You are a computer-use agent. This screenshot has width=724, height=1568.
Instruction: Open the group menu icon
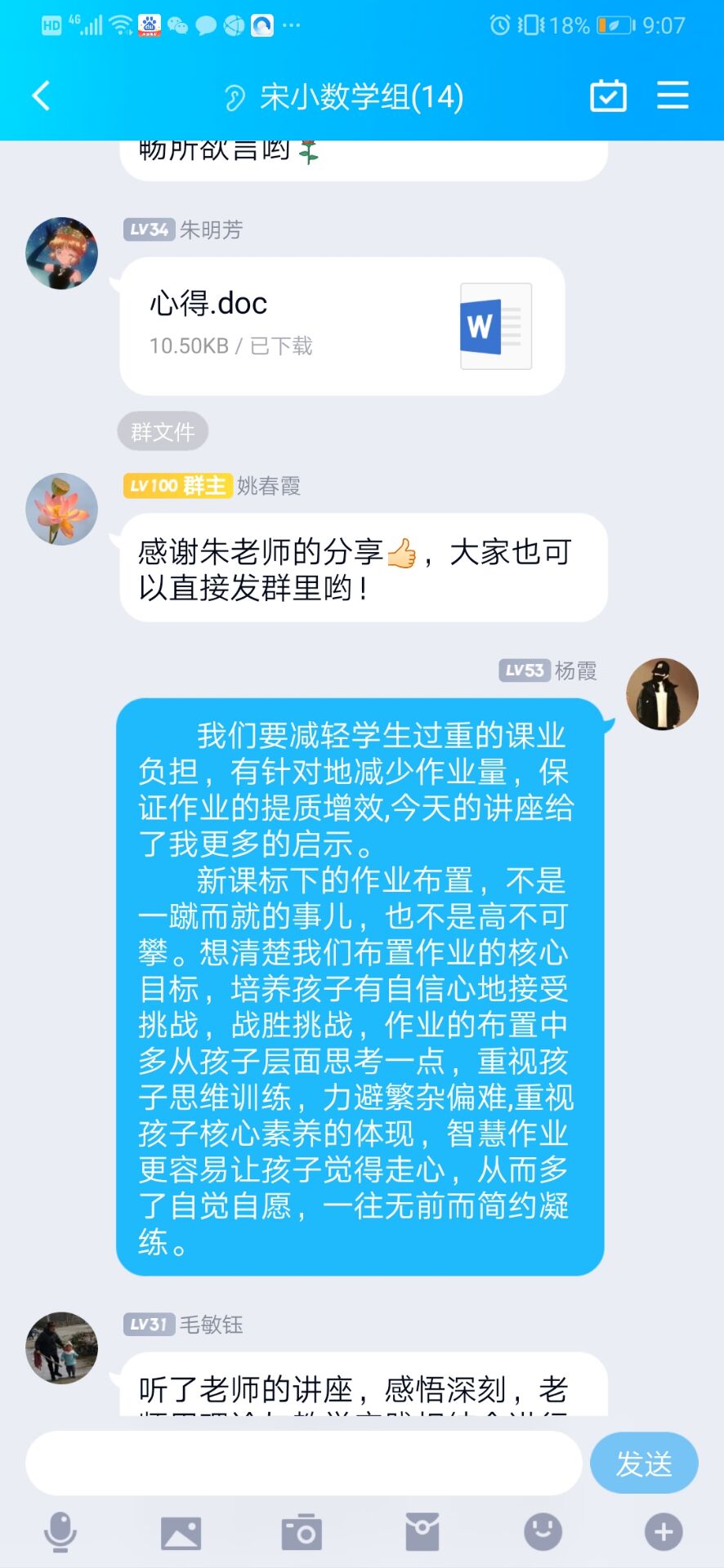pyautogui.click(x=673, y=96)
